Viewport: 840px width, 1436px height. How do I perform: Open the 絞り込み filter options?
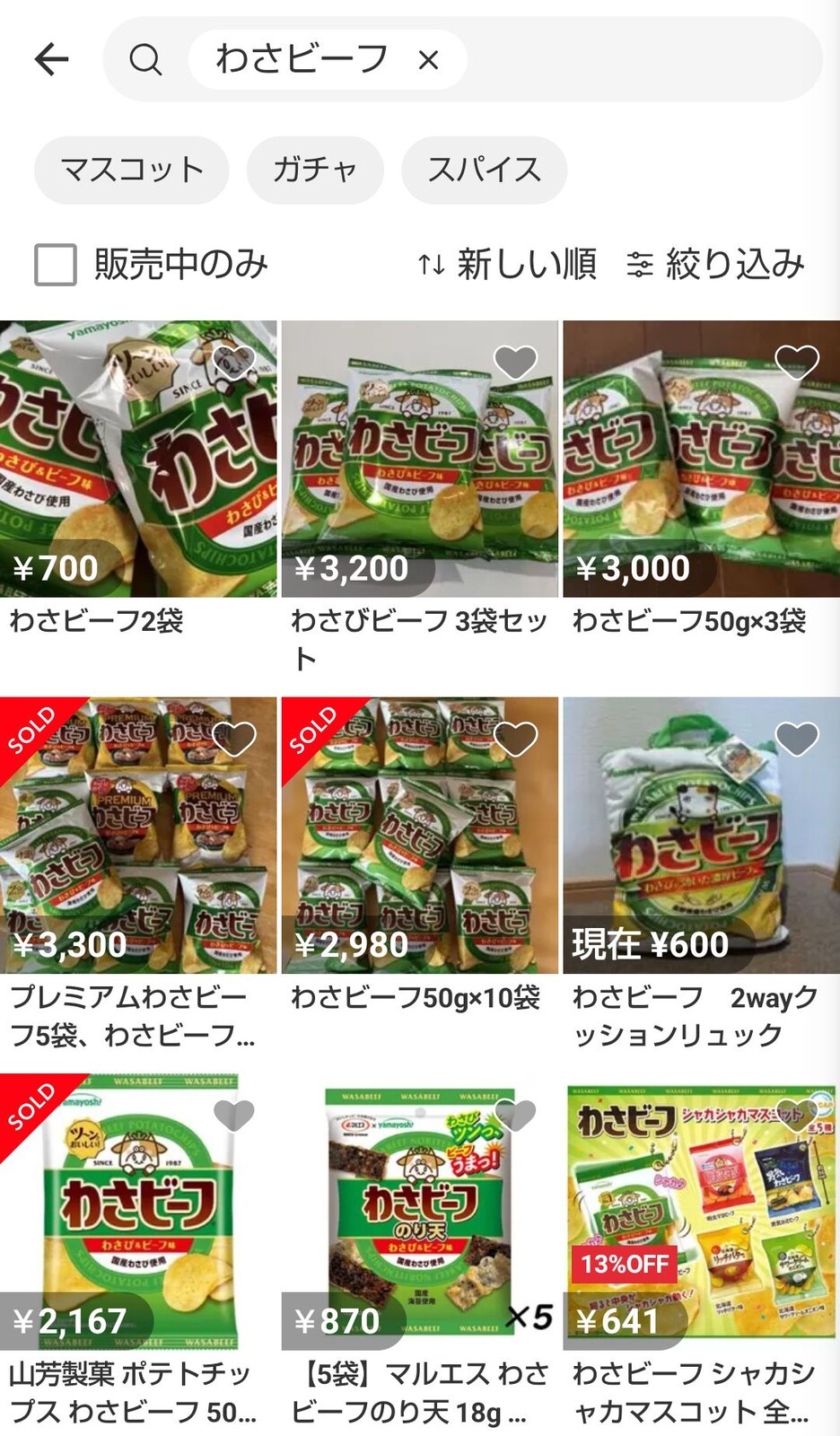(715, 265)
